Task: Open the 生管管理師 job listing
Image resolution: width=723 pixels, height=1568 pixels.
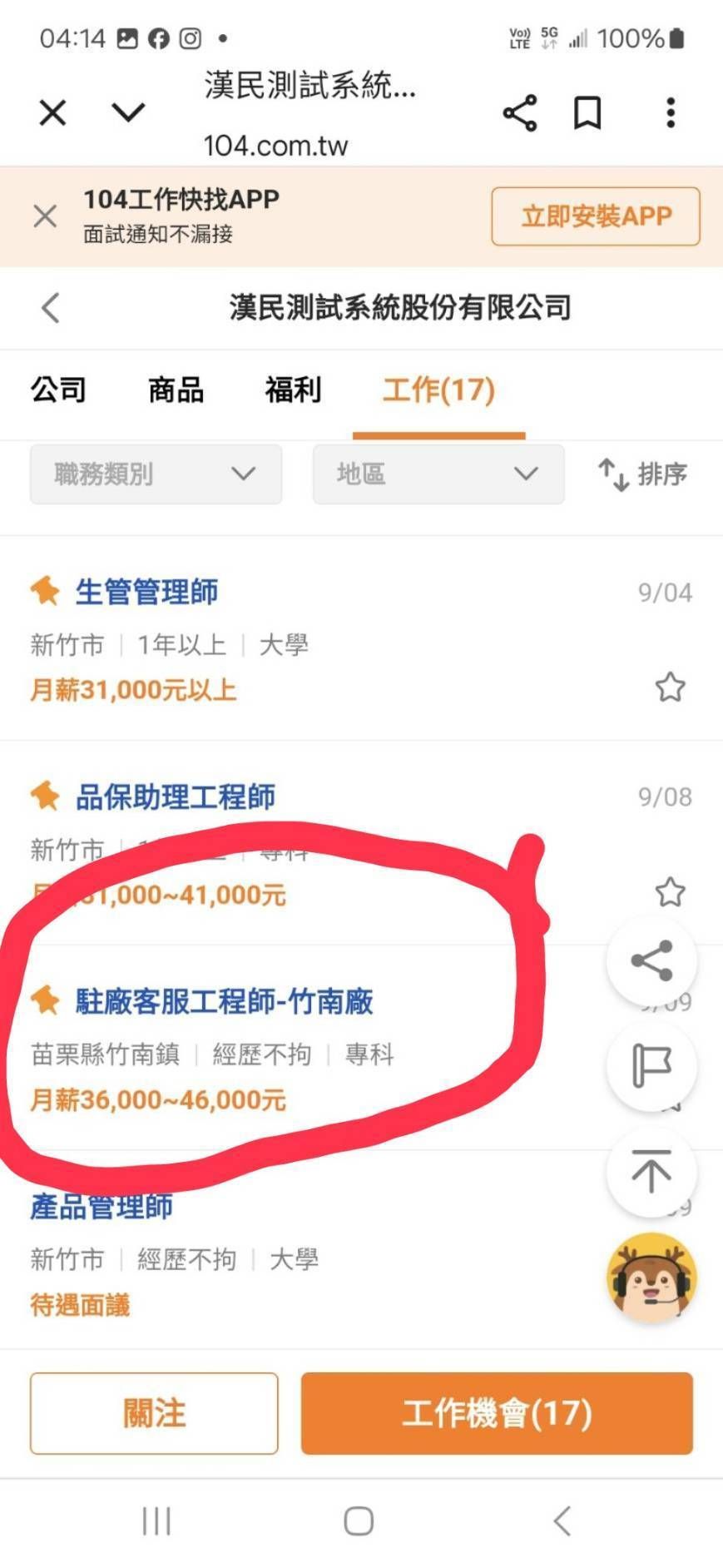Action: (x=146, y=593)
